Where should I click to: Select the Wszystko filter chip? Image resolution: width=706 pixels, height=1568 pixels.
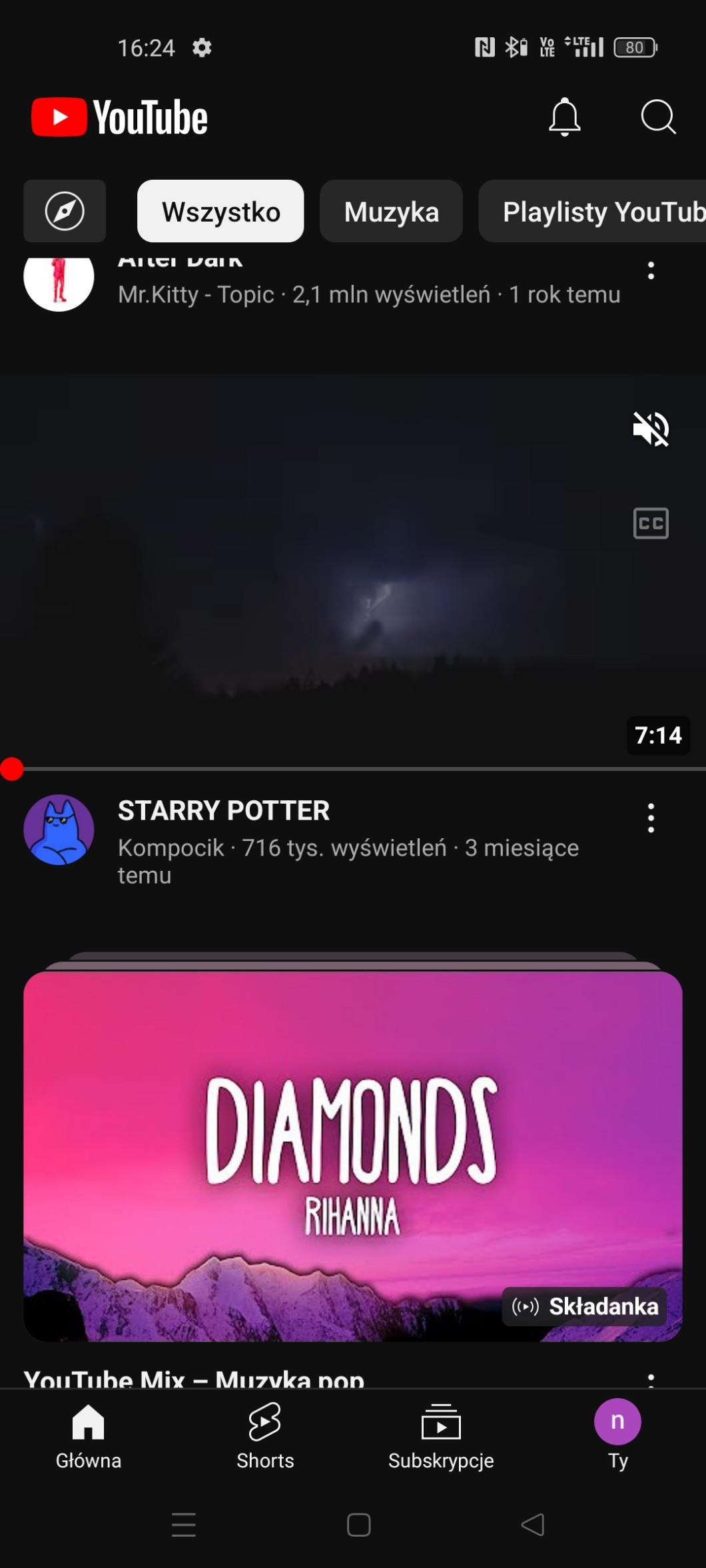[220, 211]
